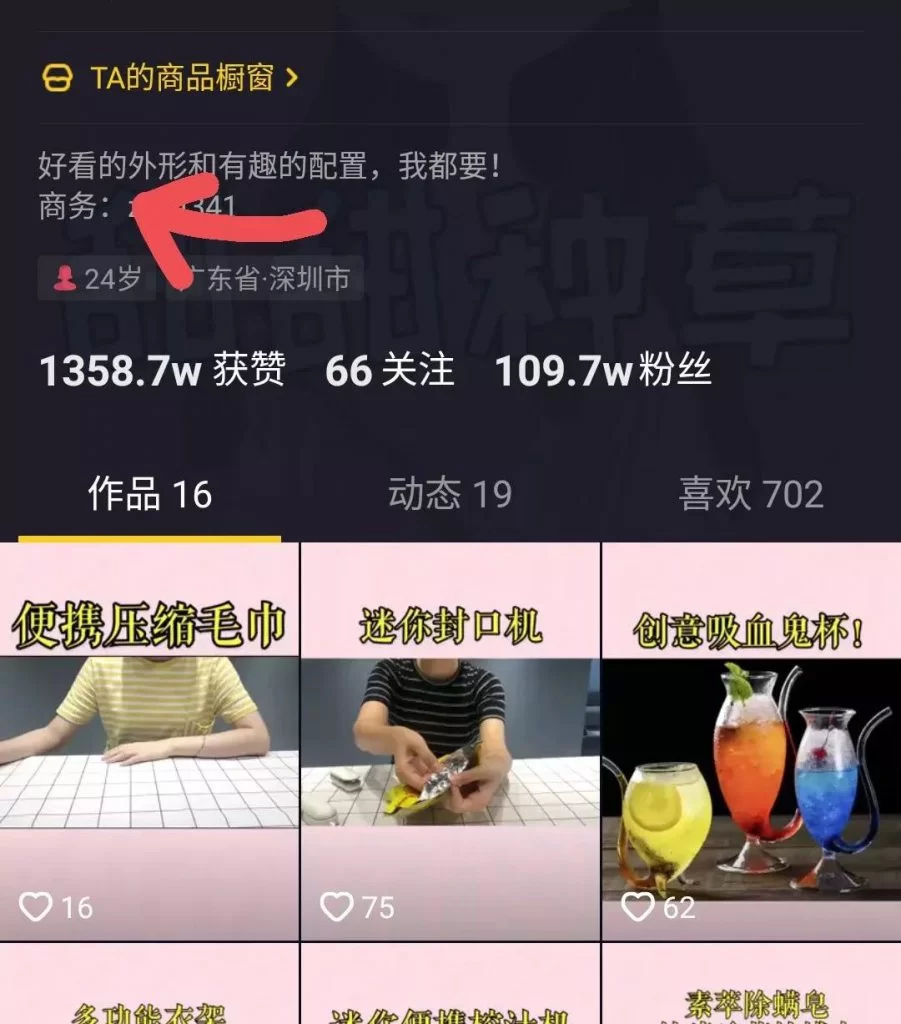Switch to the 作品 16 tab
This screenshot has height=1024, width=901.
point(150,494)
